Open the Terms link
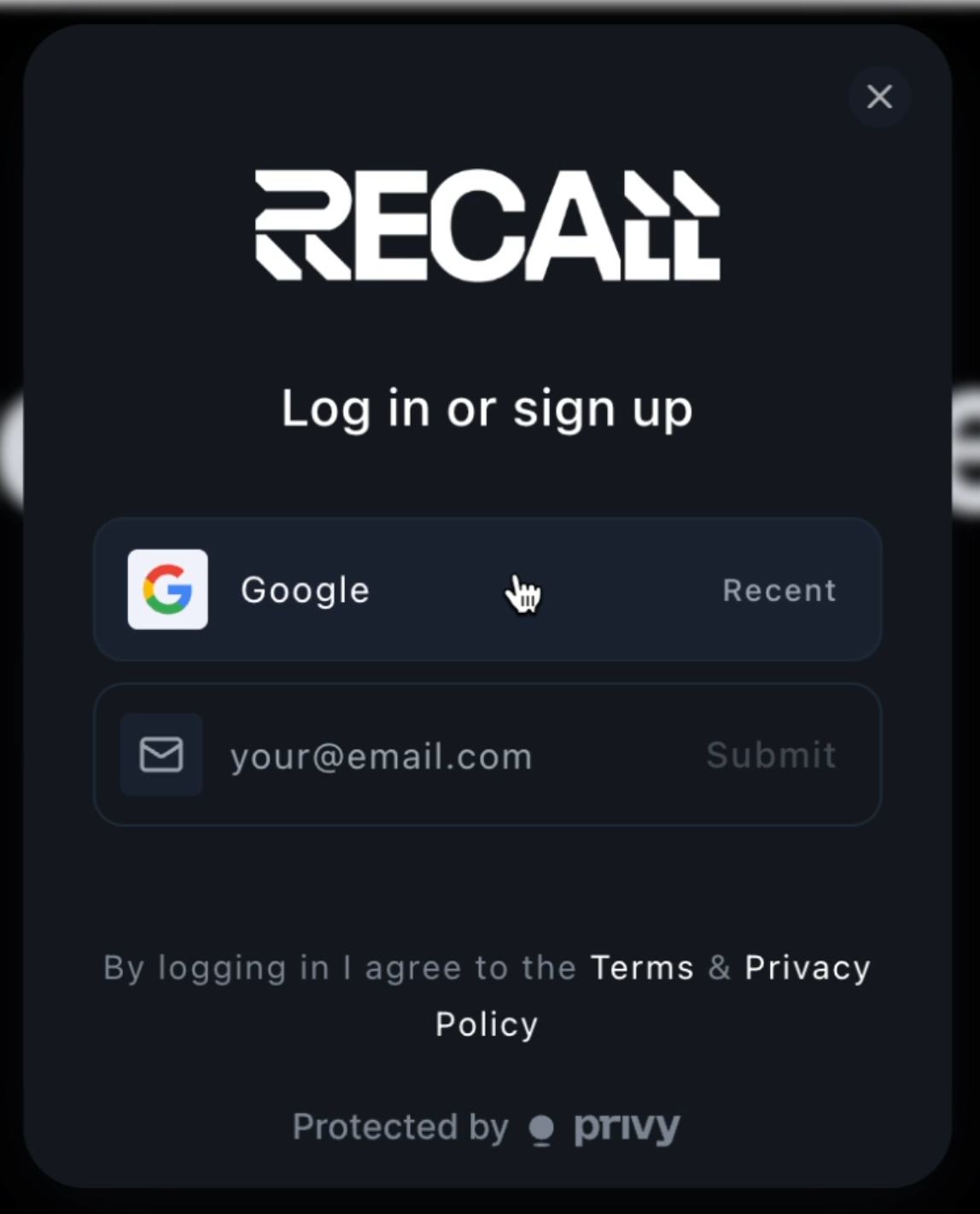Viewport: 980px width, 1214px height. 642,968
